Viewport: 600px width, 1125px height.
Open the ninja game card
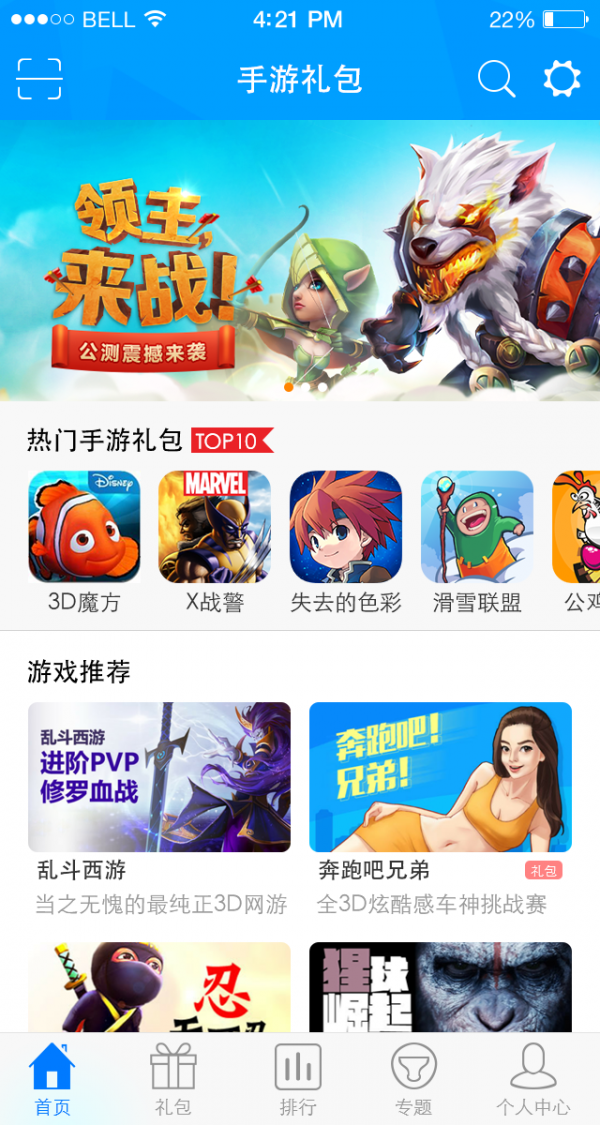coord(159,987)
